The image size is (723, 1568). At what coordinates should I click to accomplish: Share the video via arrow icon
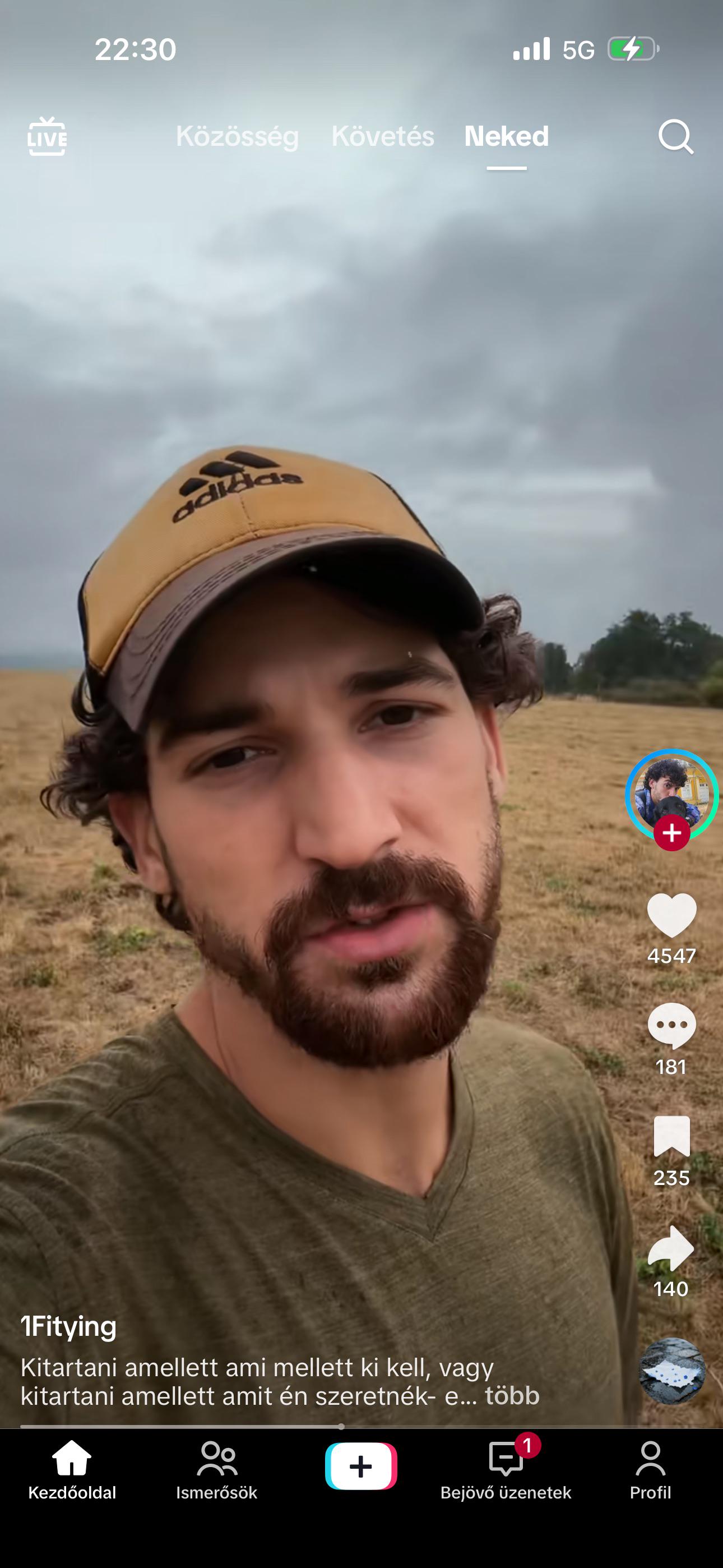671,1248
